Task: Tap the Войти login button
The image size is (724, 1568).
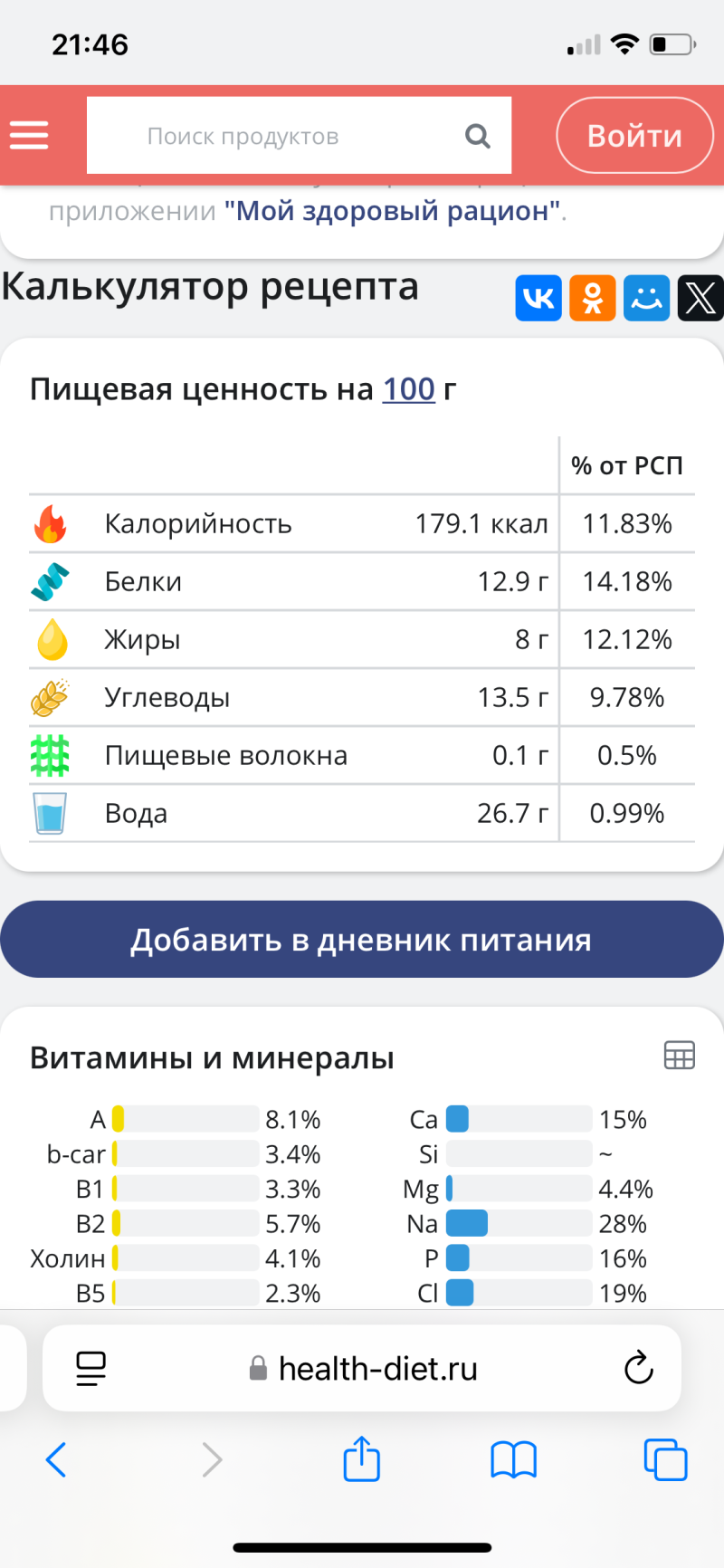Action: [x=634, y=136]
